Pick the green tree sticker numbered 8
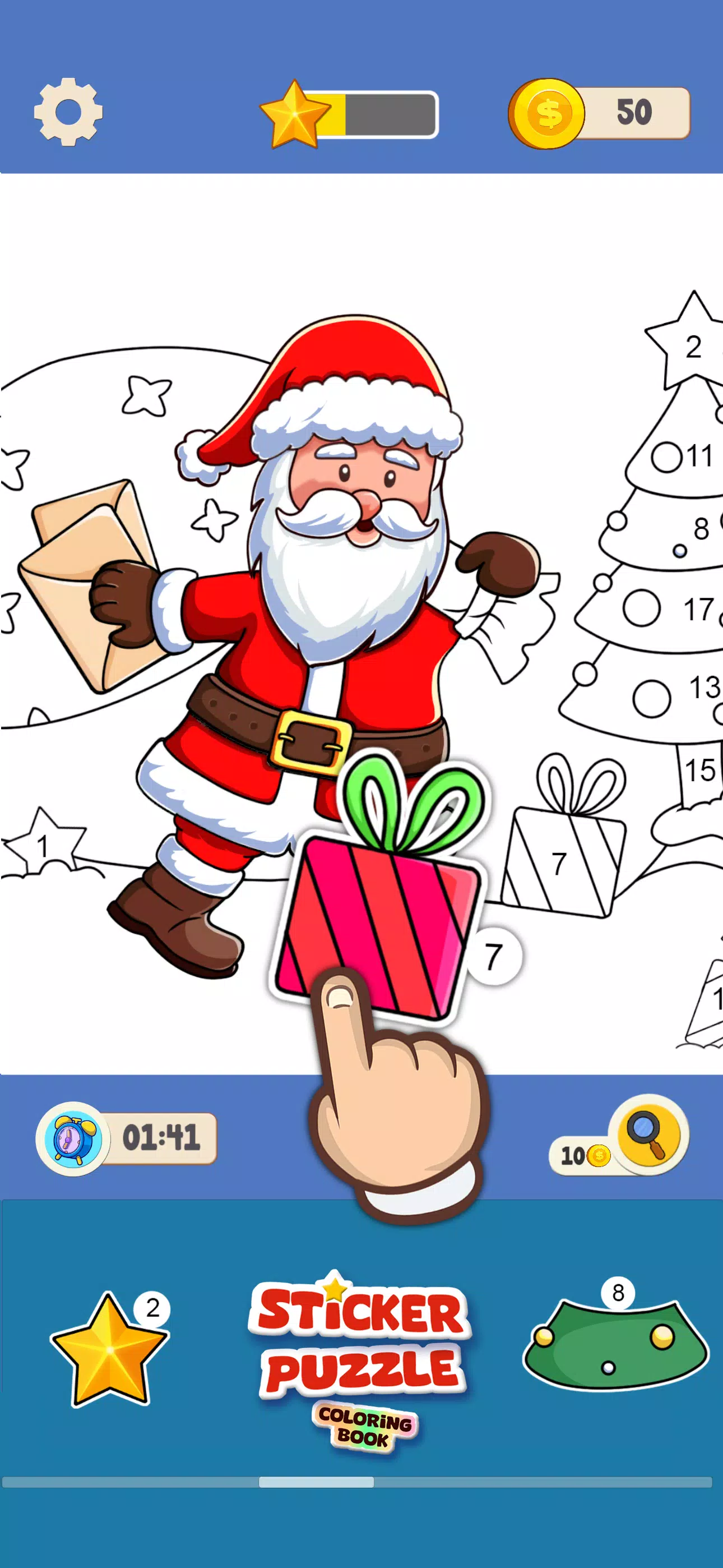Image resolution: width=723 pixels, height=1568 pixels. click(x=615, y=1344)
